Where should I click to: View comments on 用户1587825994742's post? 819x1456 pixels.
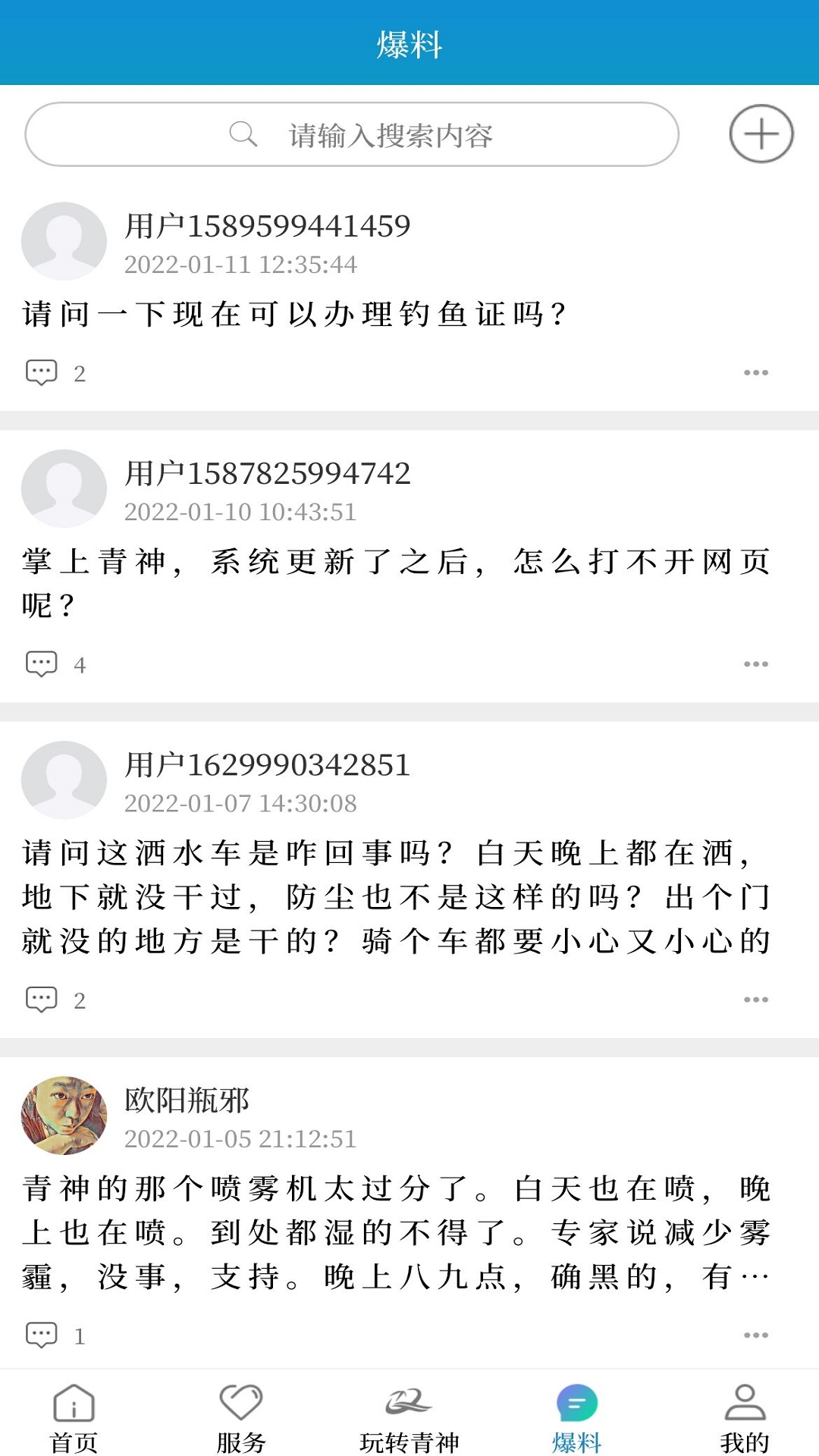[x=42, y=664]
